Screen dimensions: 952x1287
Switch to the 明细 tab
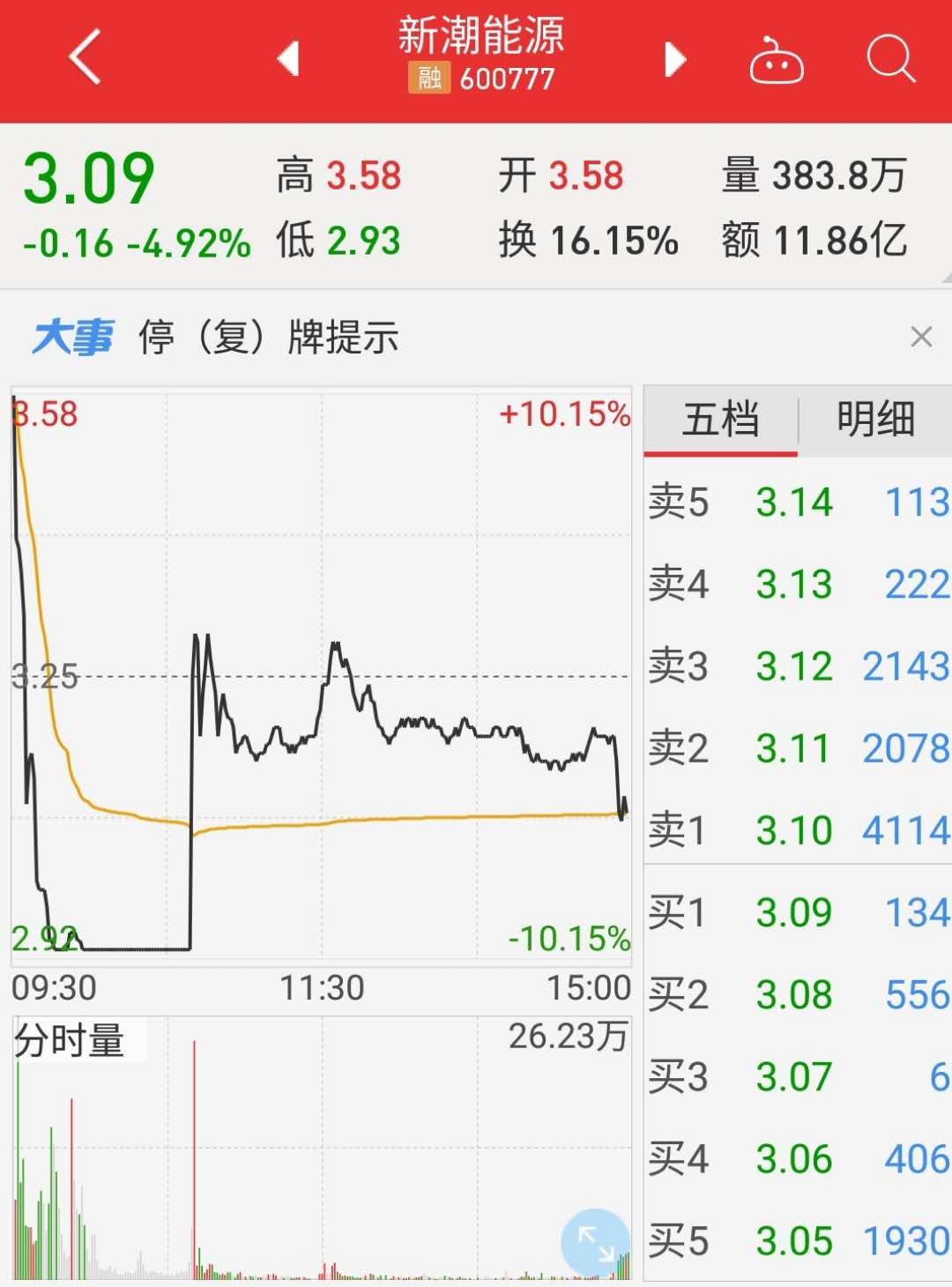coord(875,420)
